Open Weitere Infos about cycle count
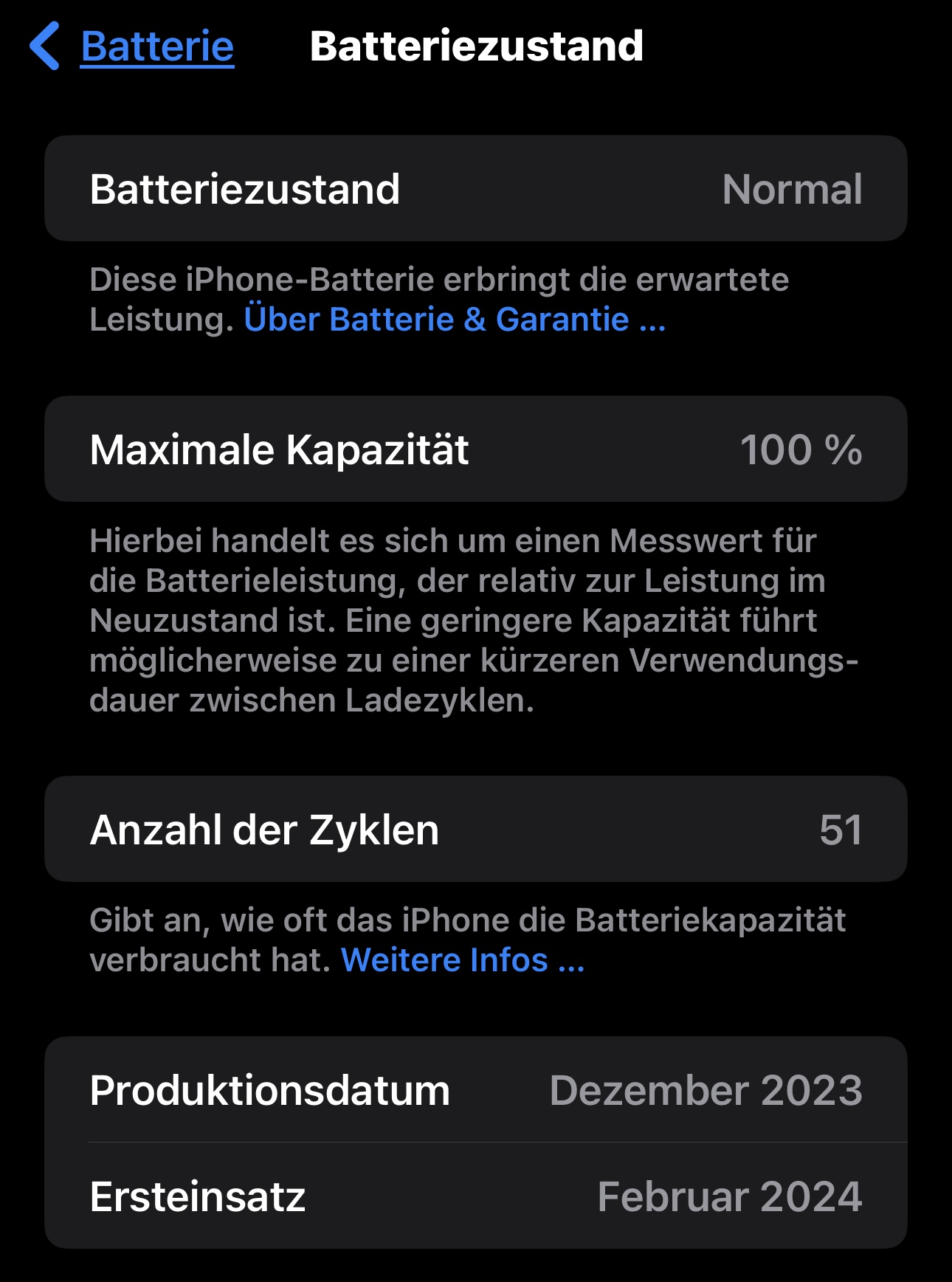Screen dimensions: 952x1282 coord(462,960)
